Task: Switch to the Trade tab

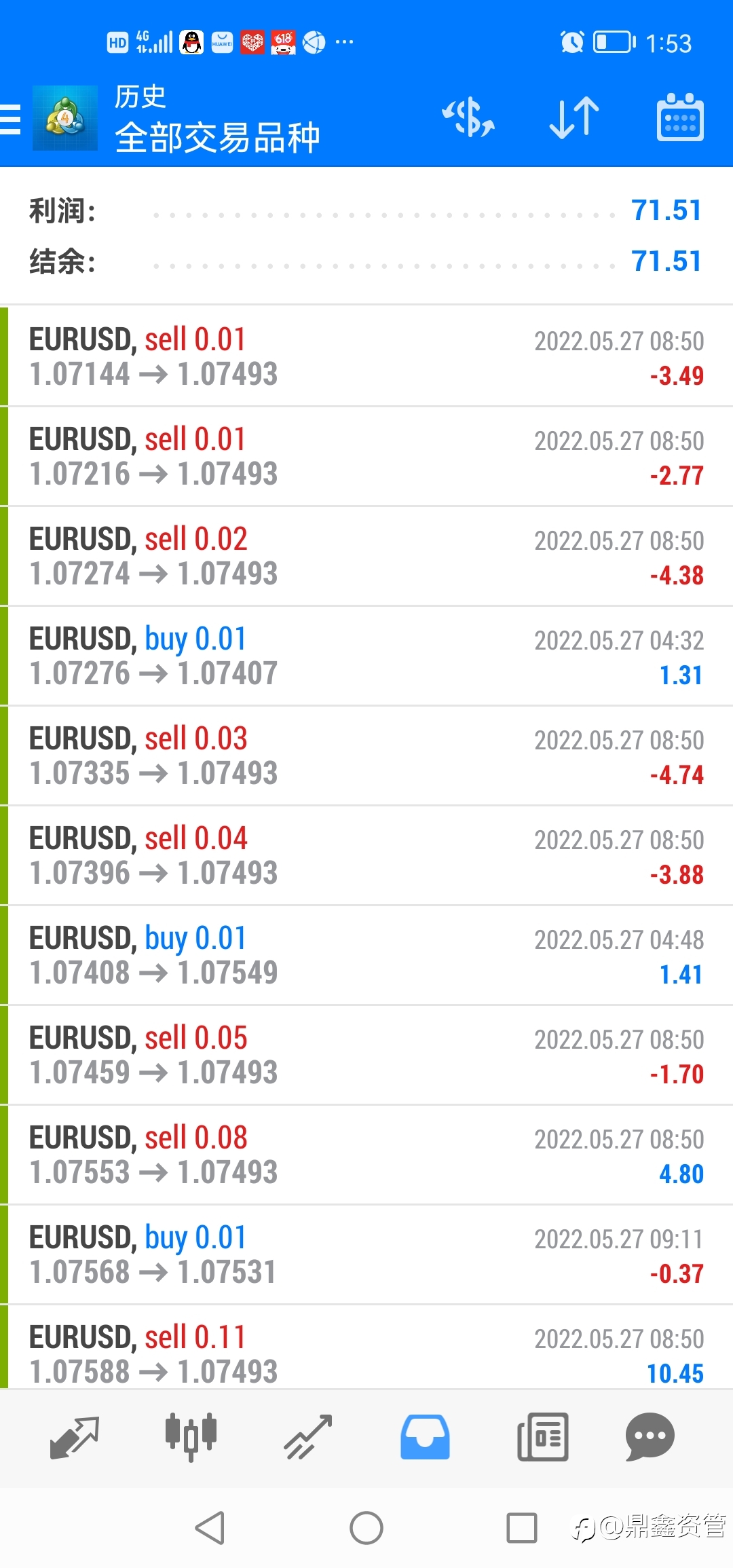Action: (308, 1437)
